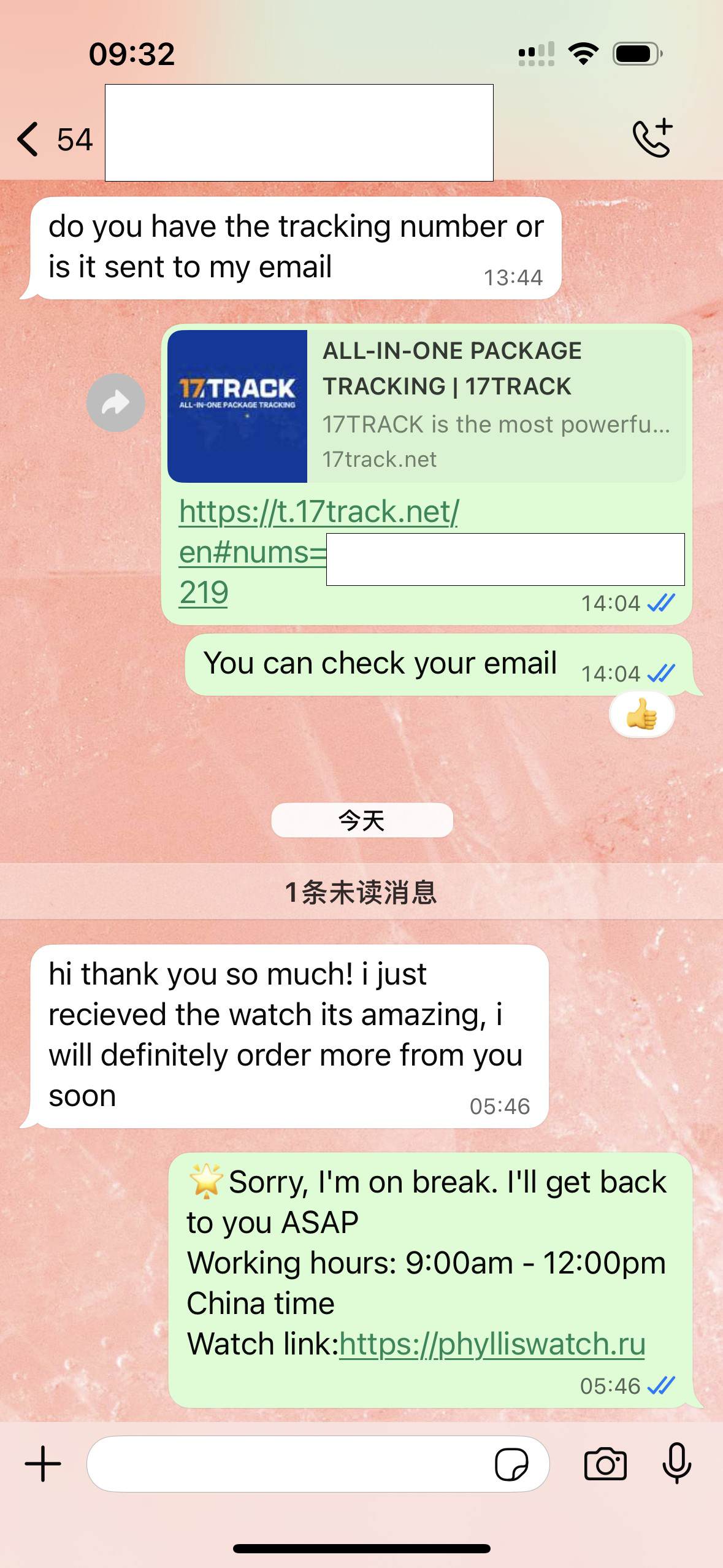The image size is (723, 1568).
Task: Open the camera to send a photo
Action: point(605,1464)
